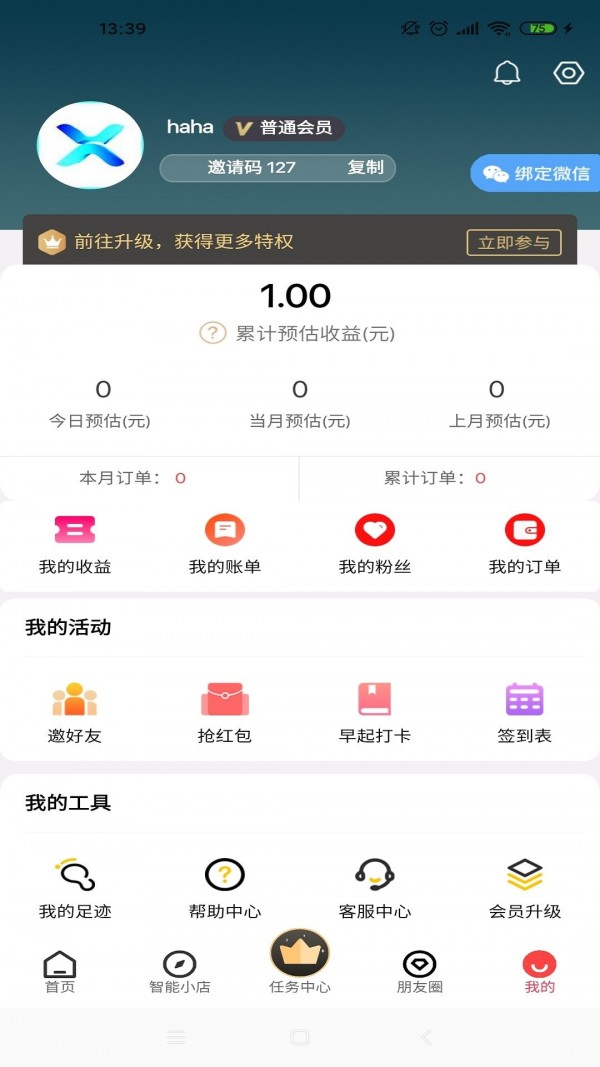Open 我的粉丝 fans list
Viewport: 600px width, 1067px height.
click(x=375, y=545)
